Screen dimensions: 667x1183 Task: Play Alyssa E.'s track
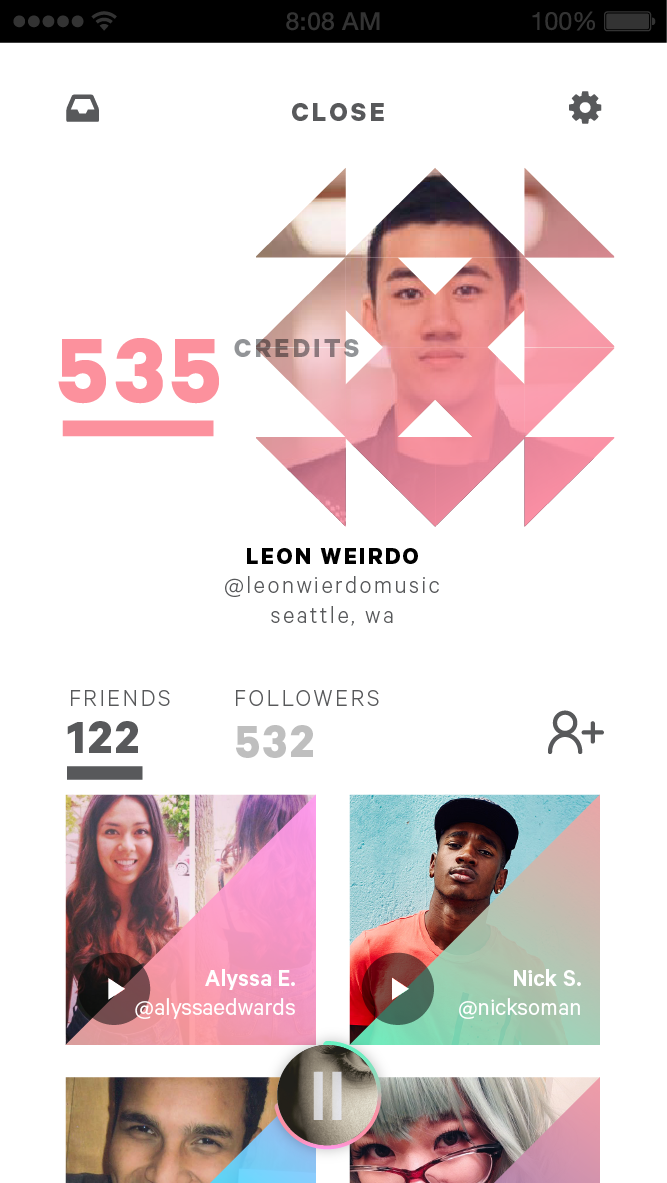click(114, 989)
